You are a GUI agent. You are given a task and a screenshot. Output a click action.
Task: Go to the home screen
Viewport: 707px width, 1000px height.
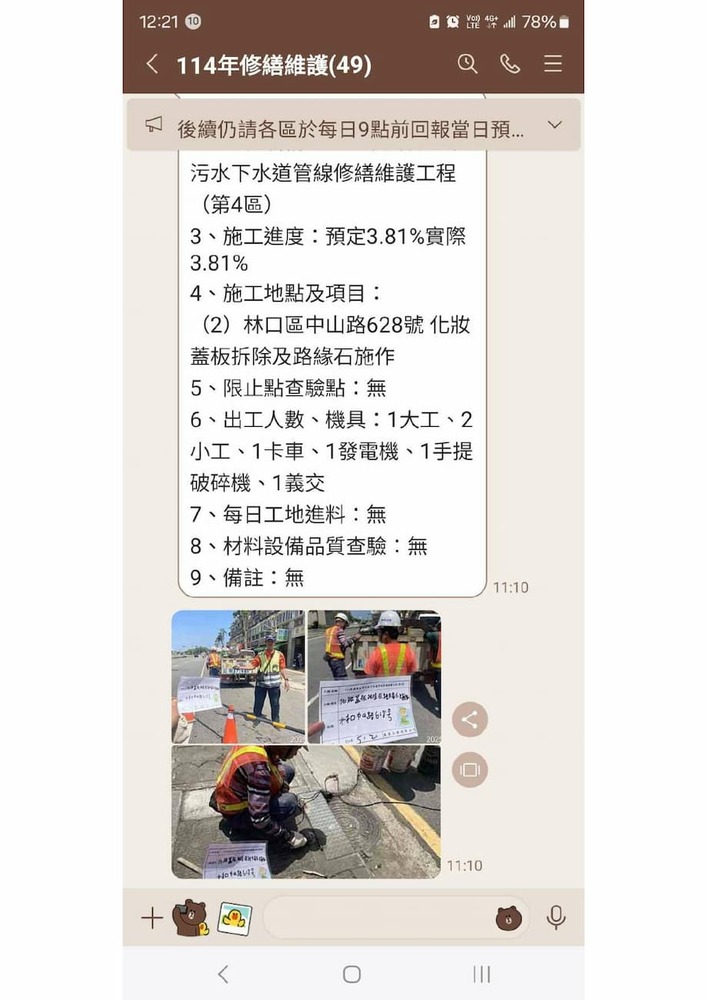(352, 974)
